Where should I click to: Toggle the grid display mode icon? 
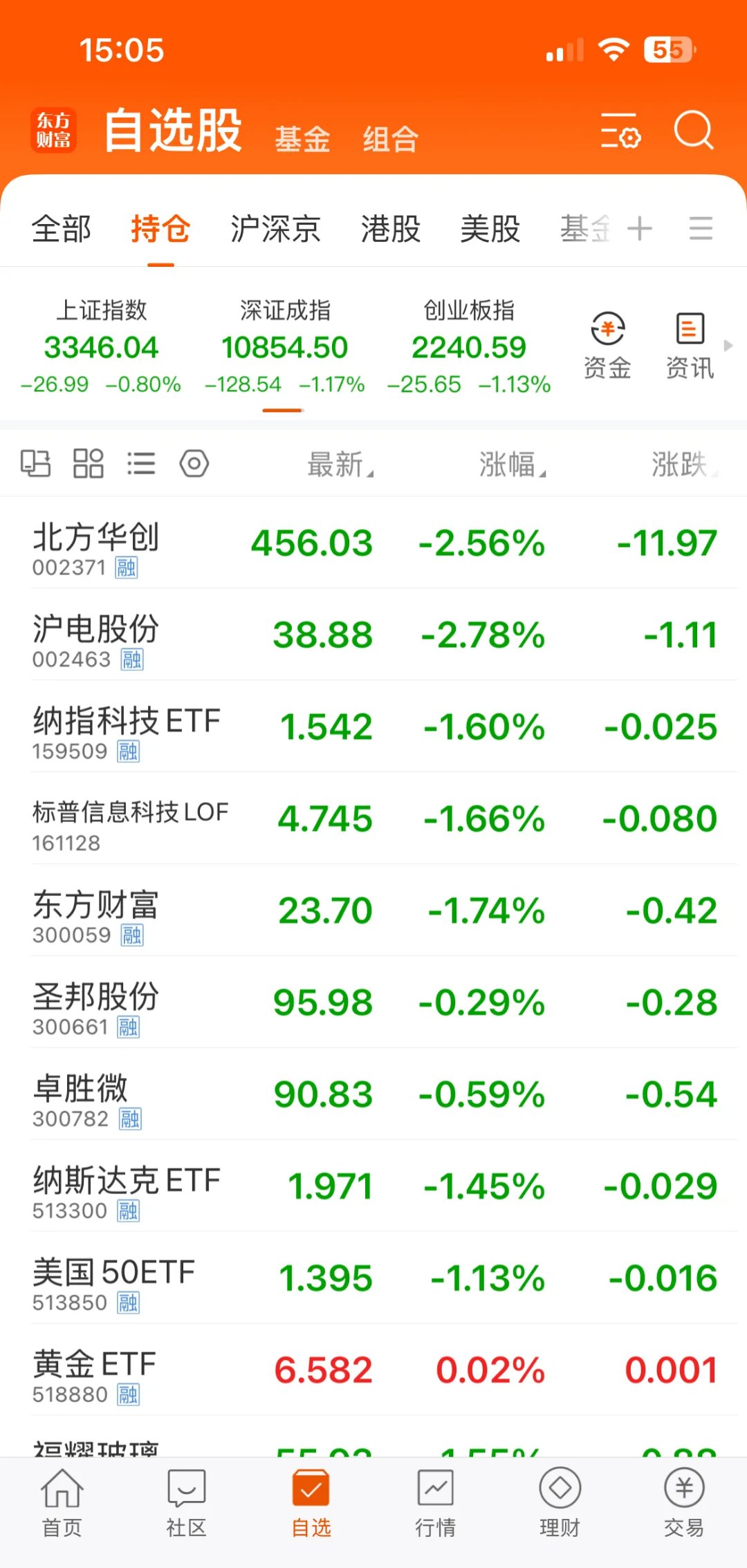click(x=89, y=463)
